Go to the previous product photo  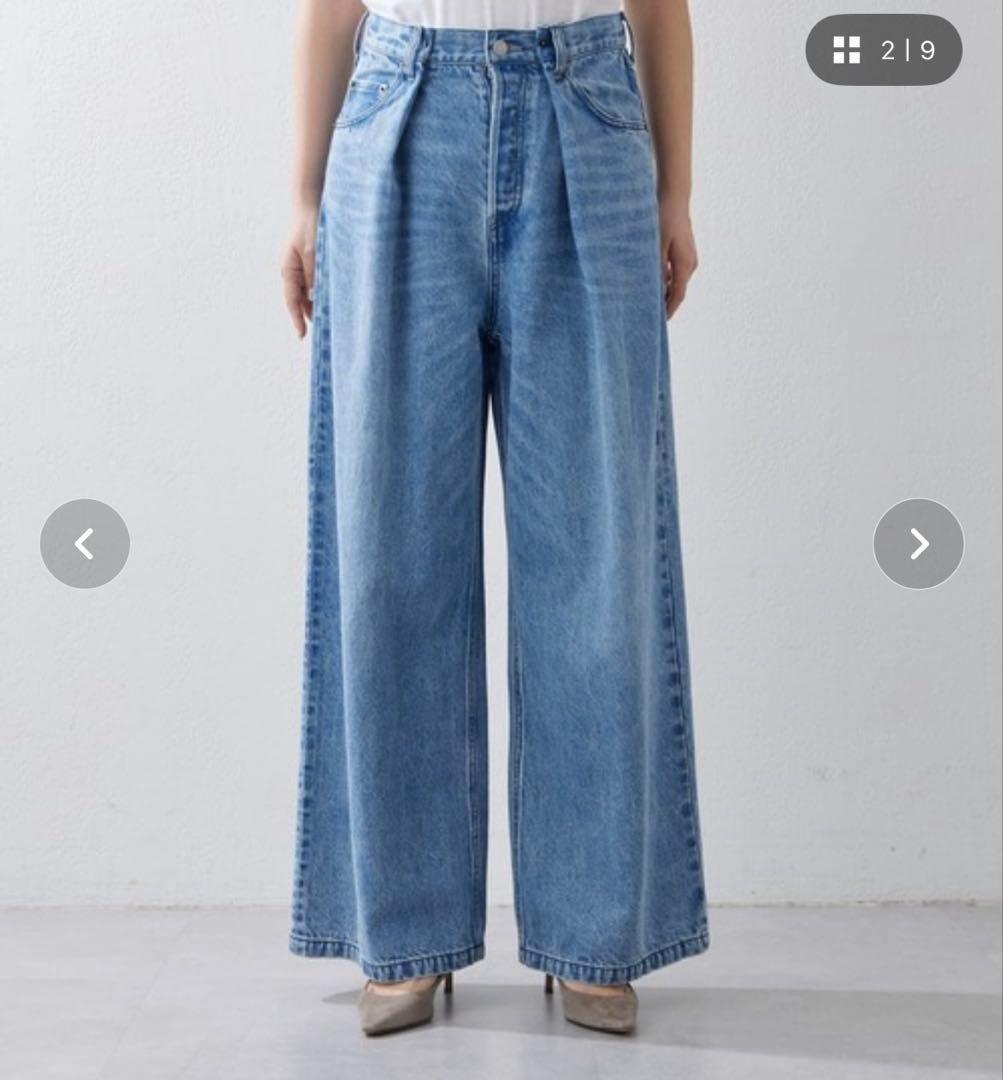[85, 544]
